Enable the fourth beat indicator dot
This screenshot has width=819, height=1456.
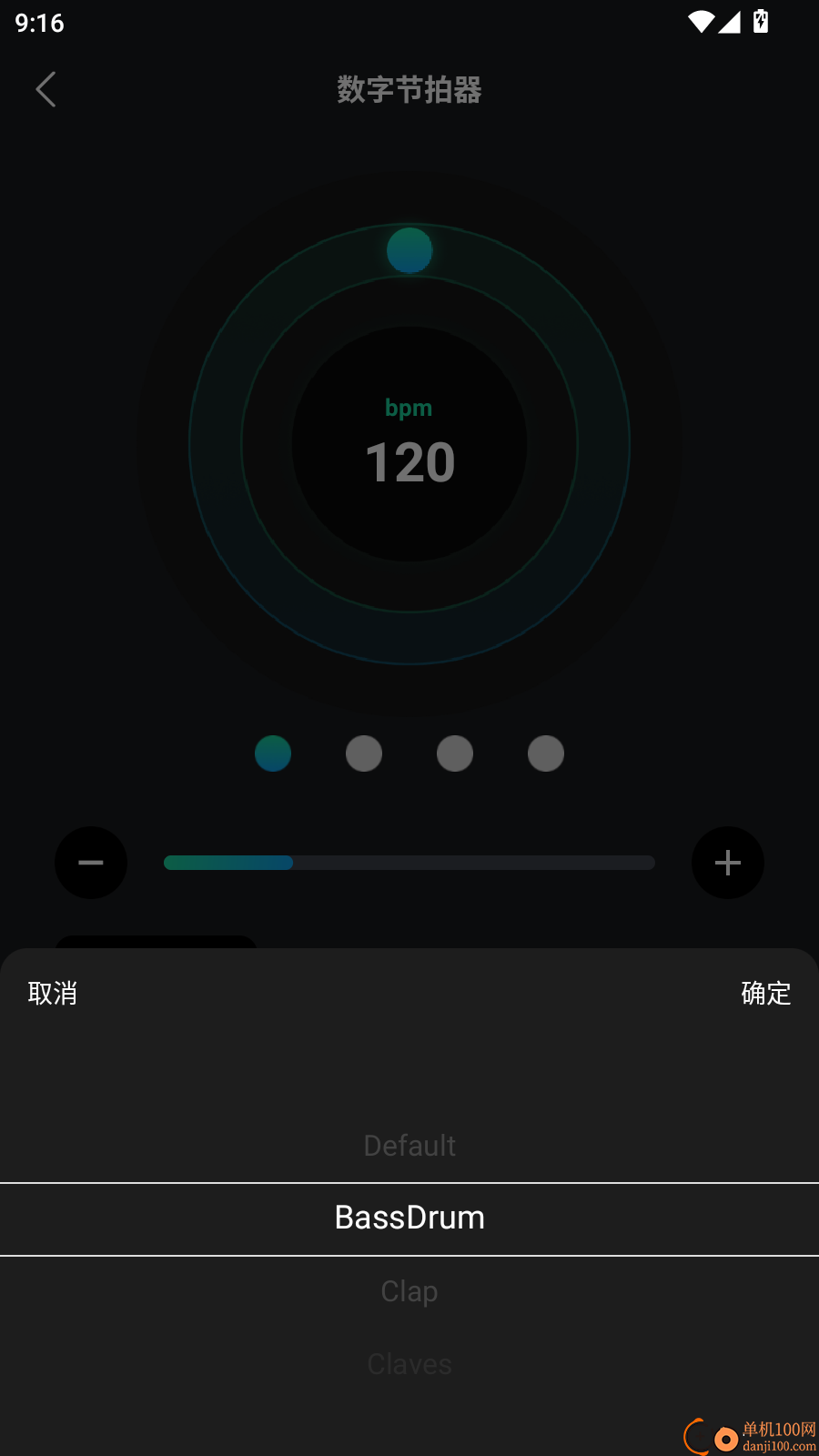pyautogui.click(x=545, y=753)
